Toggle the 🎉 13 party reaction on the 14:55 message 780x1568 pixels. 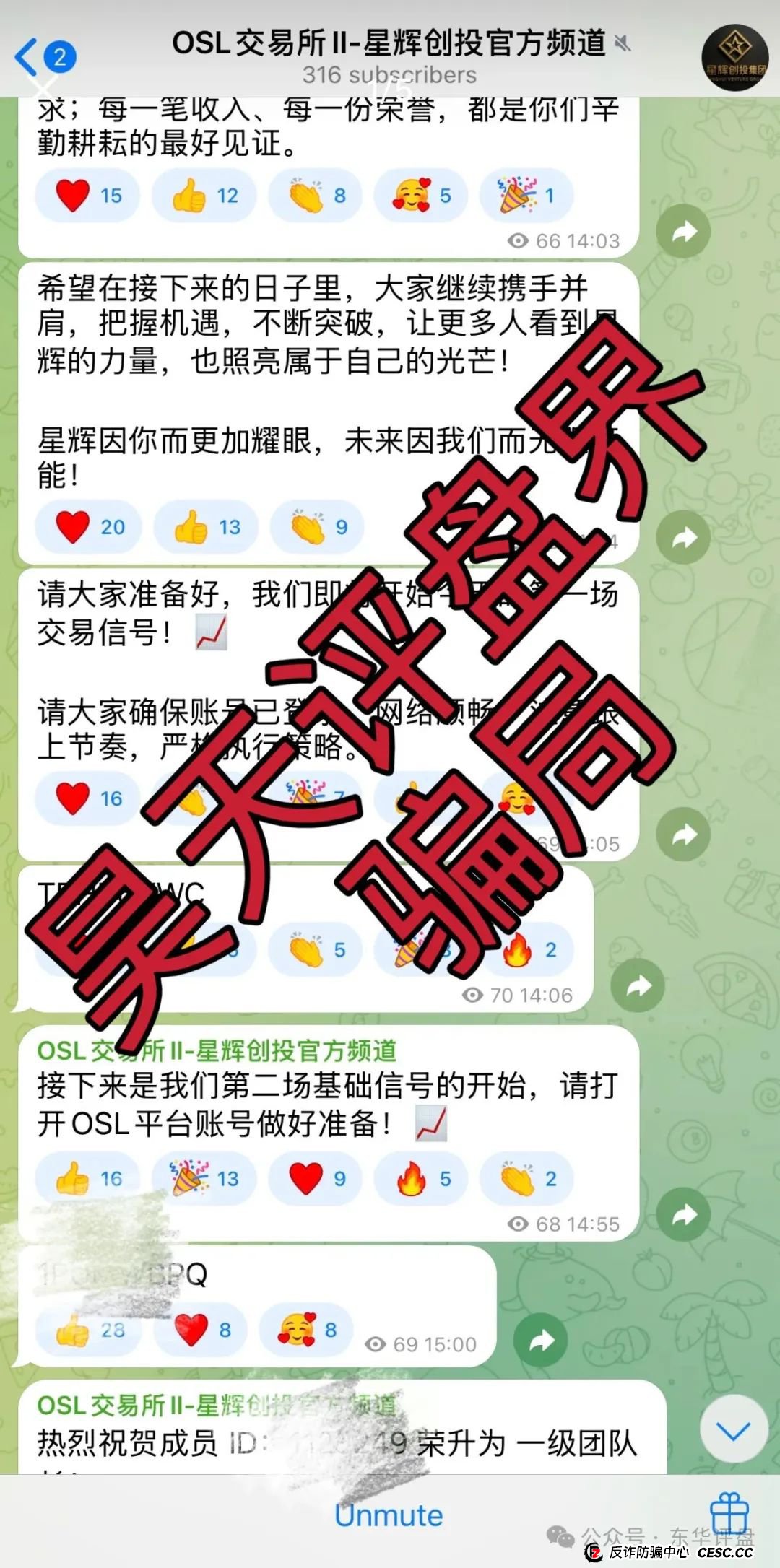204,1177
